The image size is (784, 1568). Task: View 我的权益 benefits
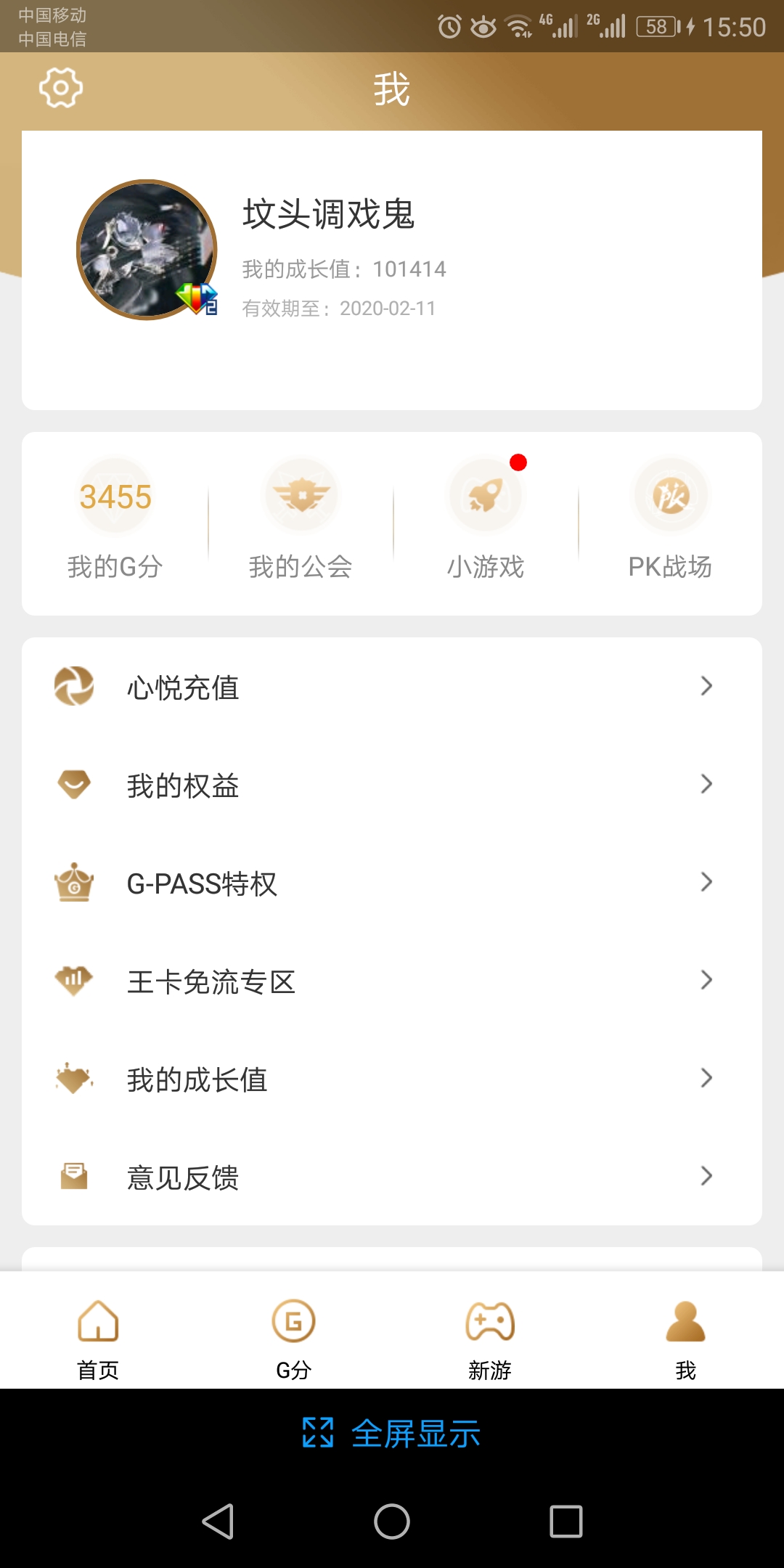[392, 785]
